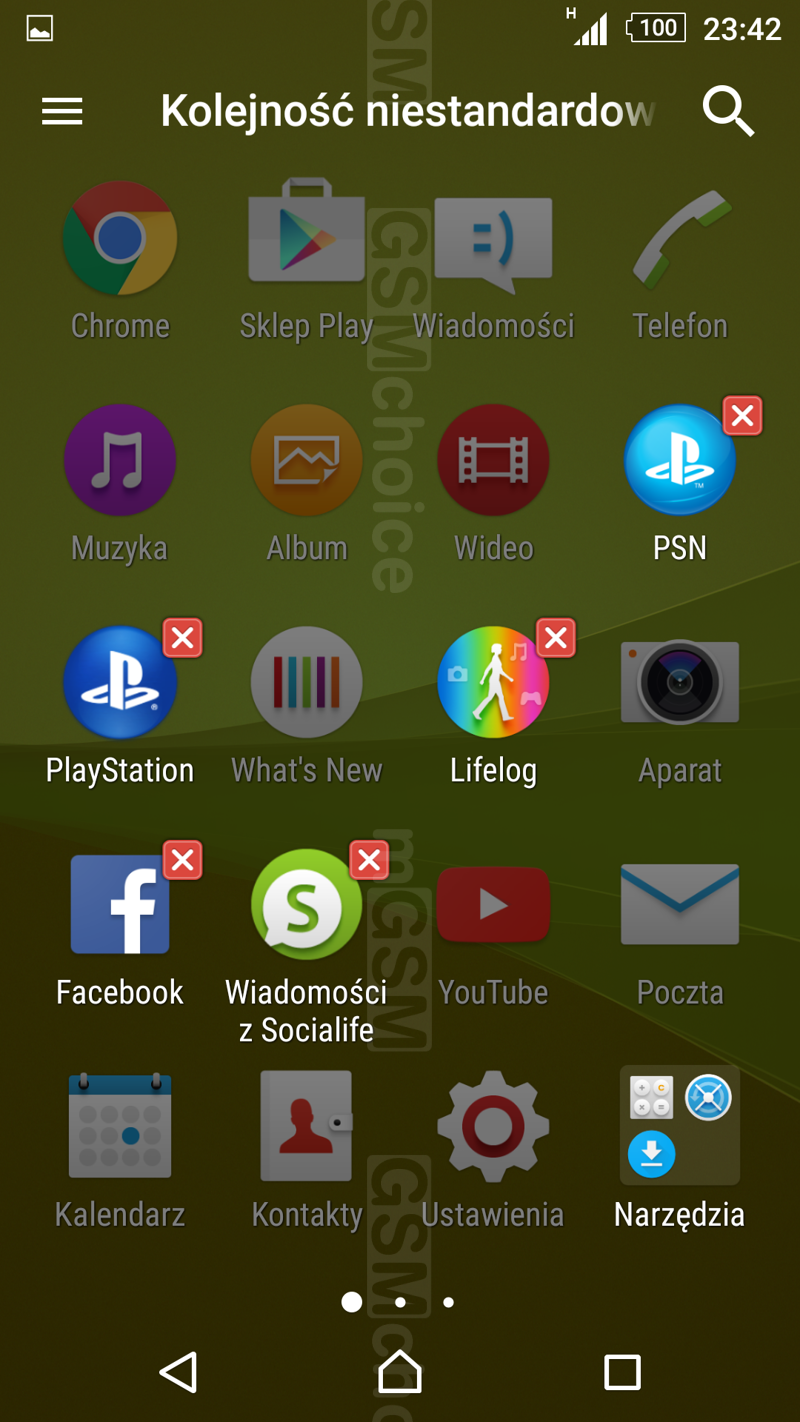Open the Poczta email app
This screenshot has height=1422, width=800.
680,906
